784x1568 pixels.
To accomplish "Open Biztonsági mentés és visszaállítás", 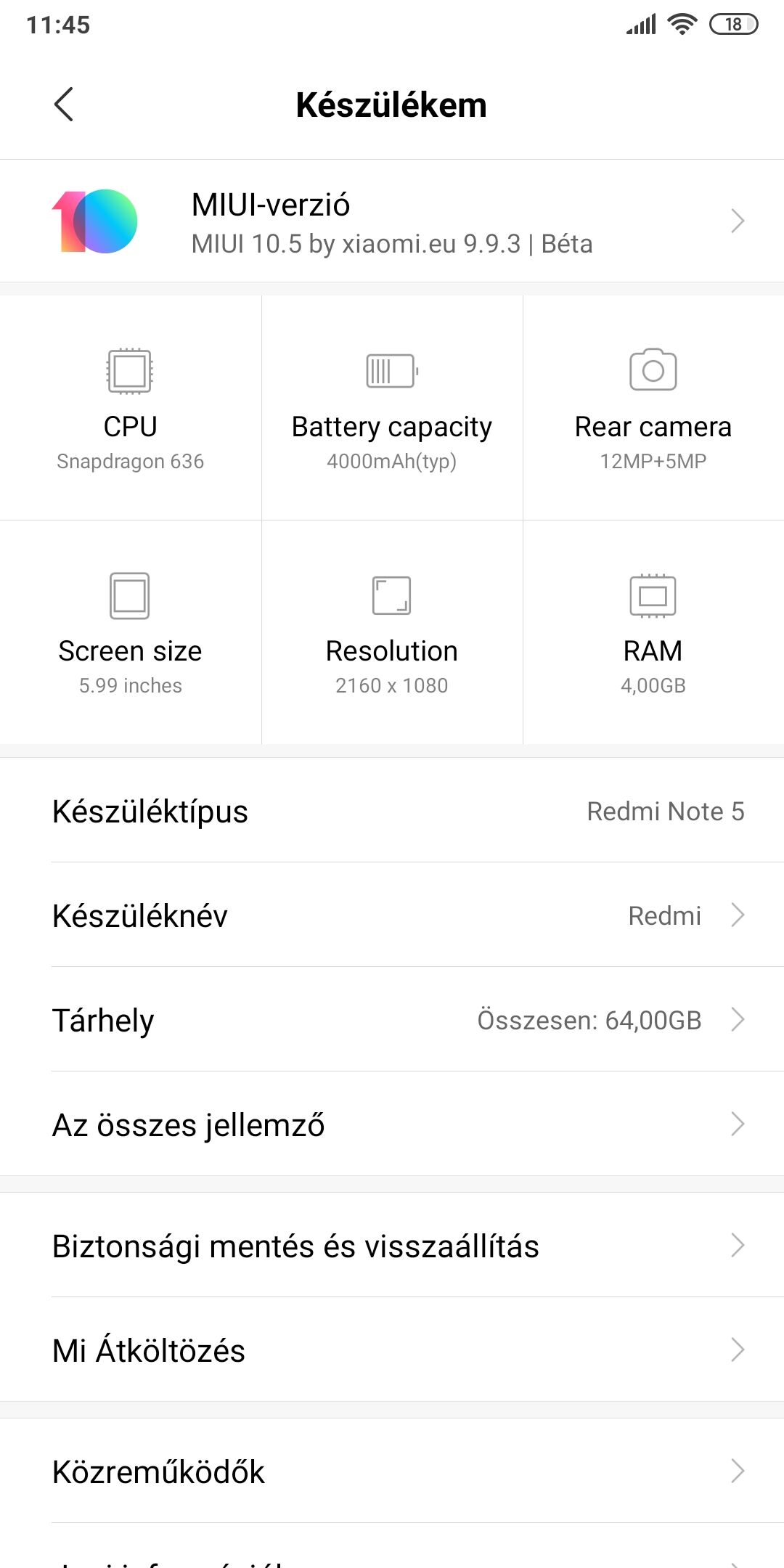I will coord(392,1246).
